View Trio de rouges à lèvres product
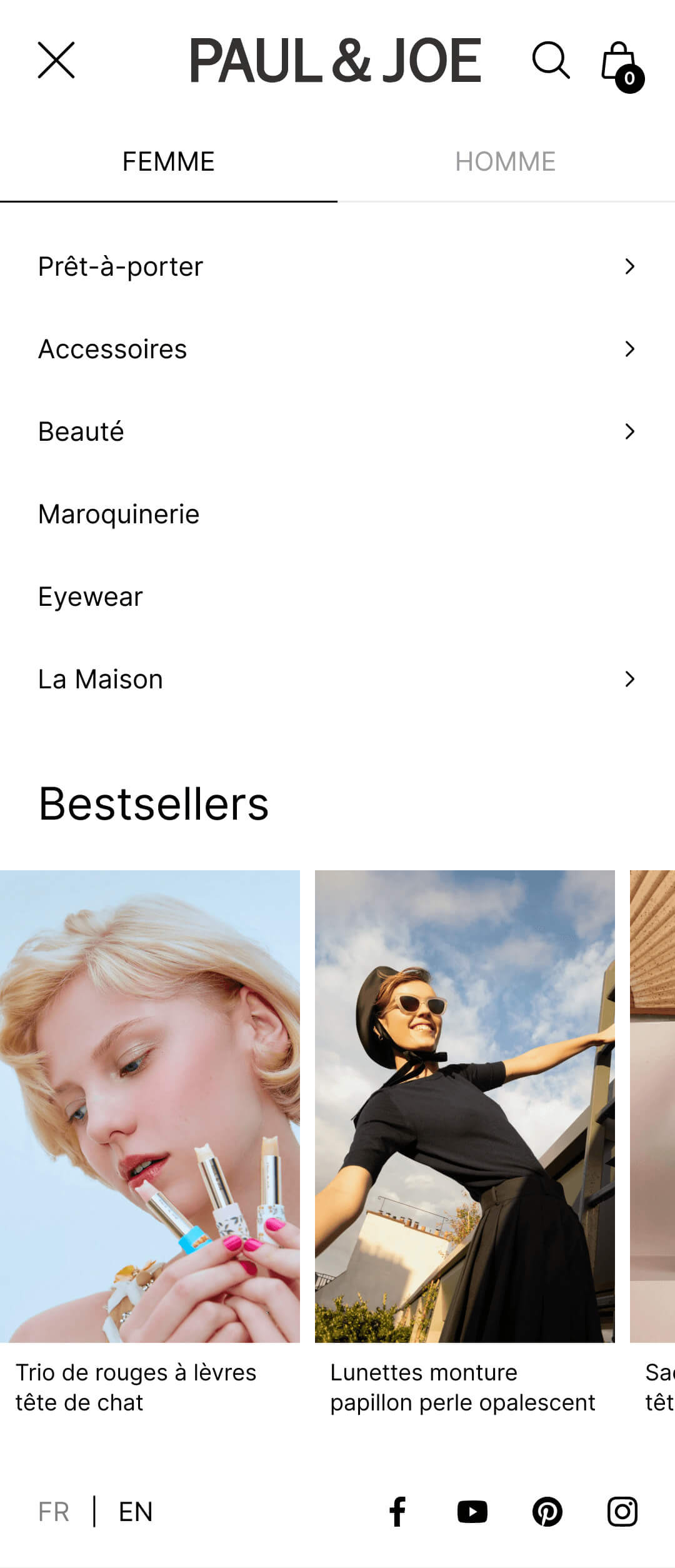 (x=150, y=1107)
